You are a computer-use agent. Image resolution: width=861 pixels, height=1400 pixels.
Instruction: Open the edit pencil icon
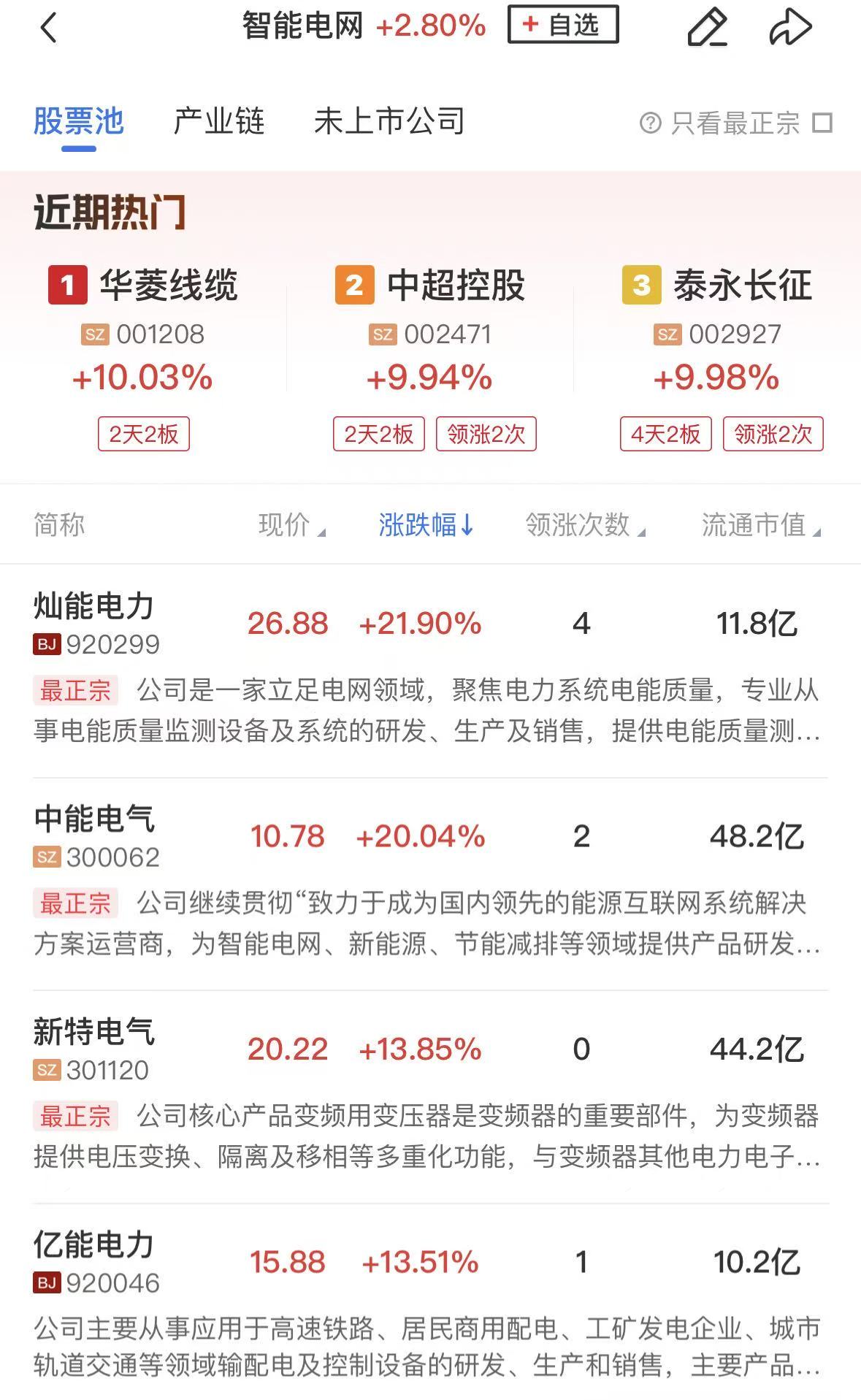coord(707,28)
